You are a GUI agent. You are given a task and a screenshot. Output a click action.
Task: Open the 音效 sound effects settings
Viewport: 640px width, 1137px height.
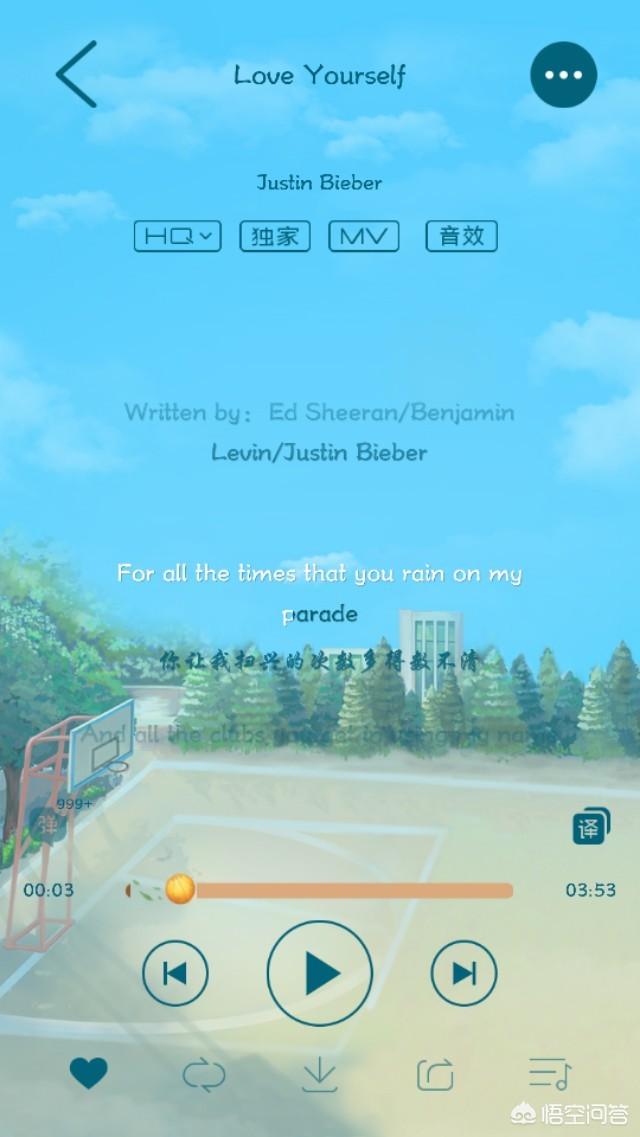point(461,236)
